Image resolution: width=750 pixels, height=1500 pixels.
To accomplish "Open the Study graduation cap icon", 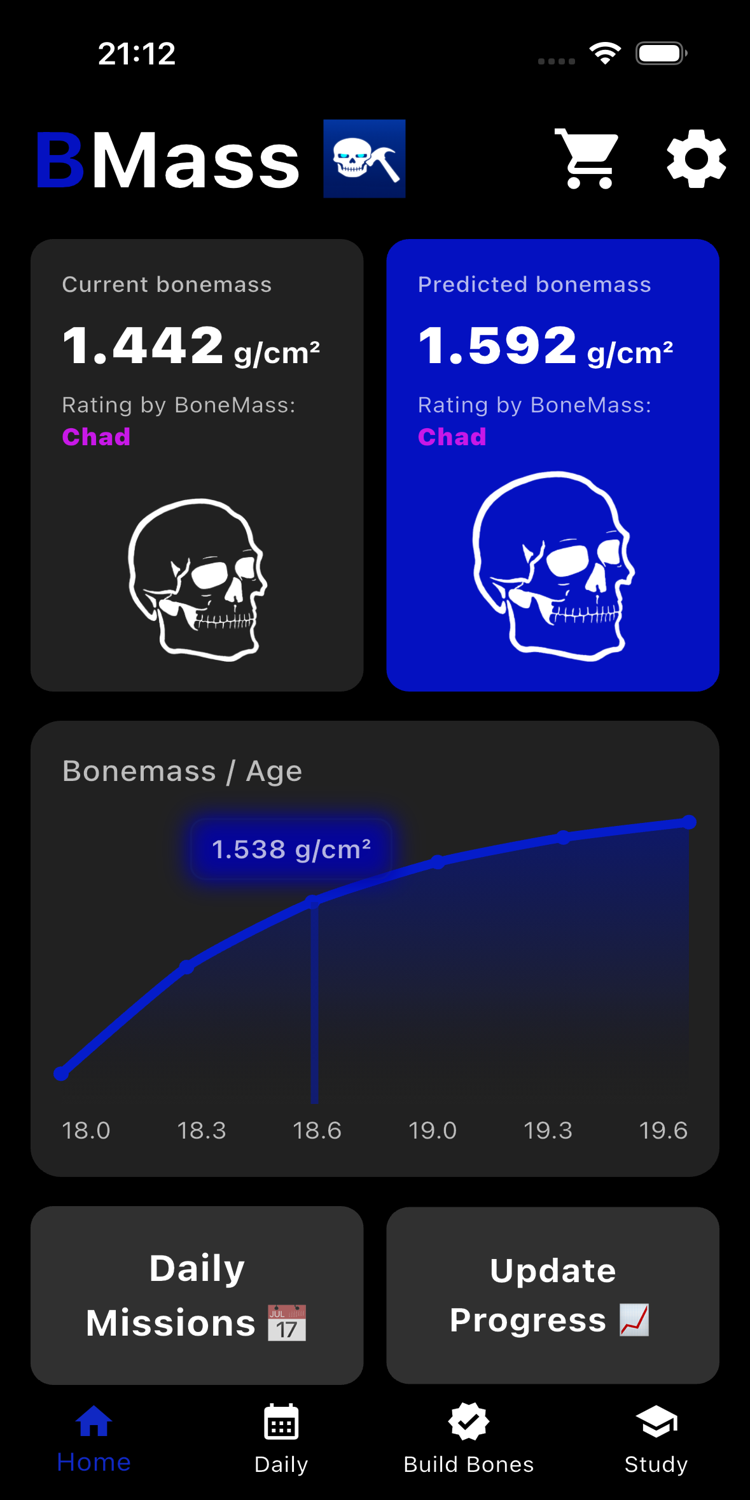I will [655, 1421].
